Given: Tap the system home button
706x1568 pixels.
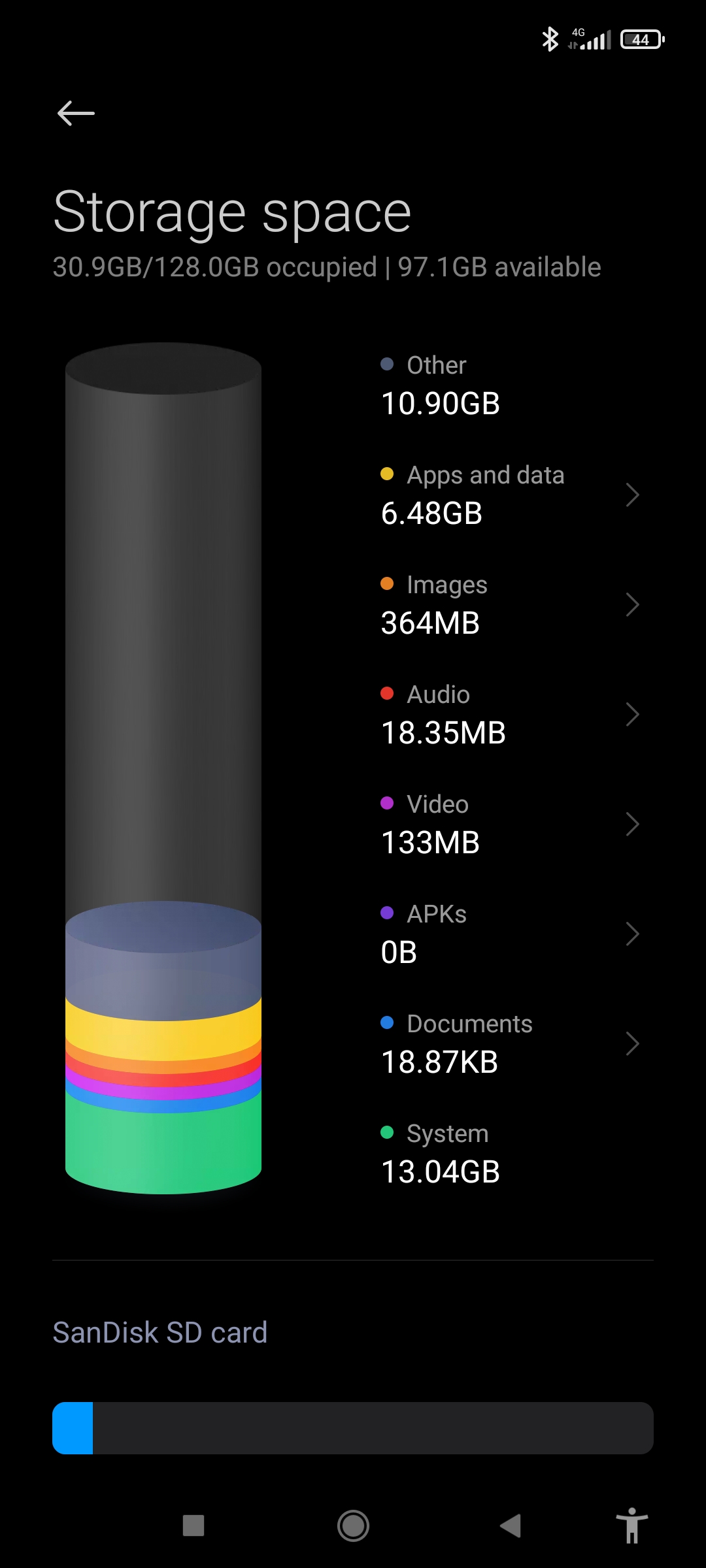Looking at the screenshot, I should click(353, 1526).
